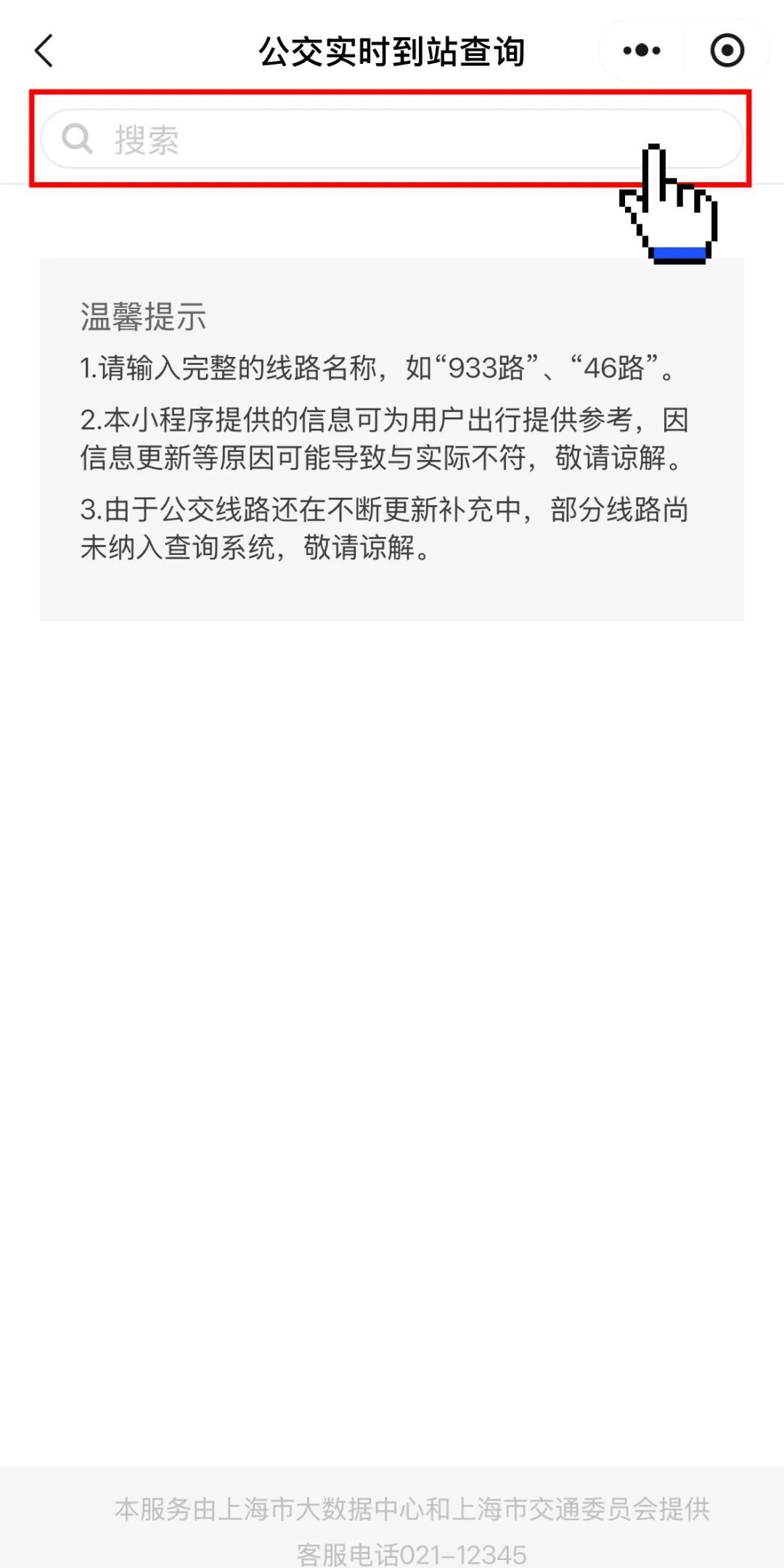Tap the 搜索 search box
Viewport: 784px width, 1568px height.
[363, 139]
